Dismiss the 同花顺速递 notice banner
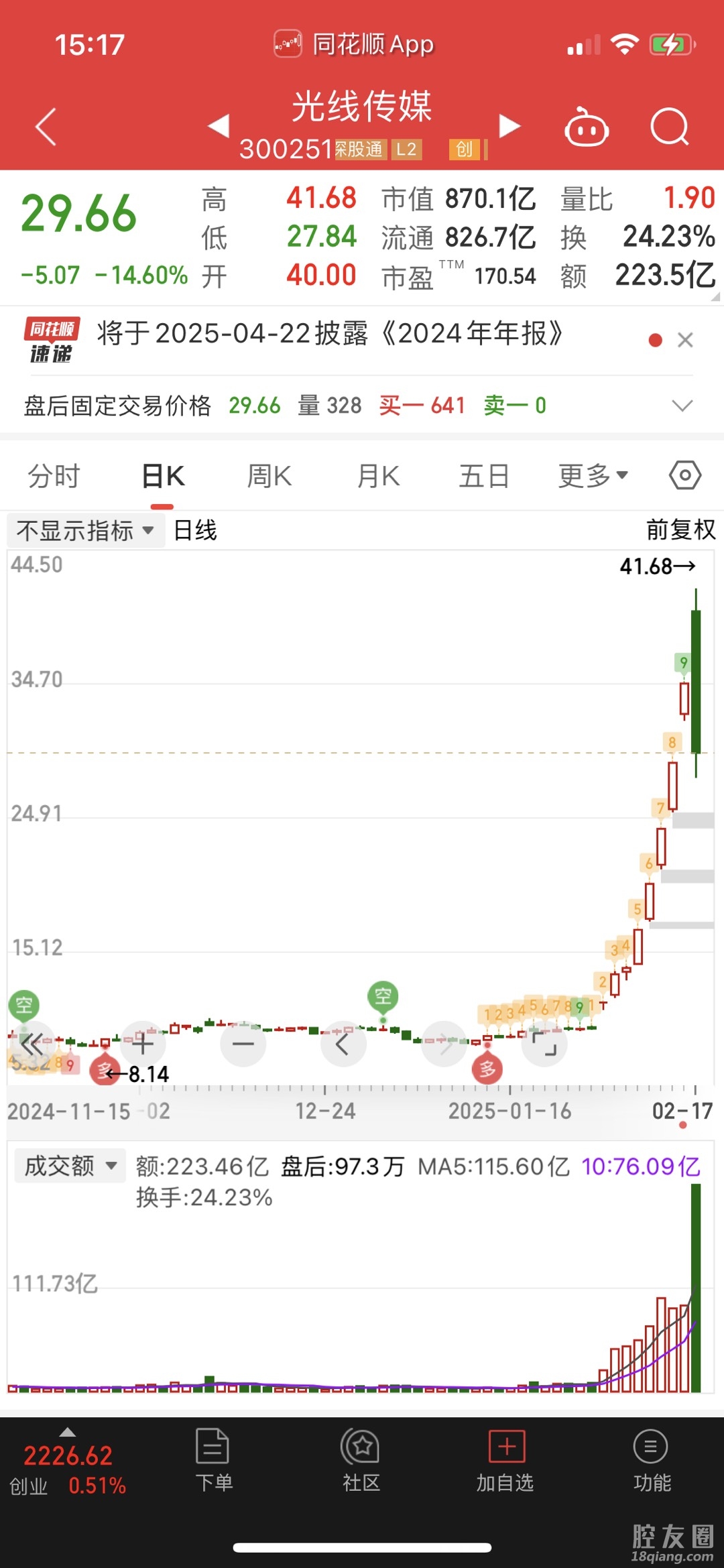Image resolution: width=724 pixels, height=1568 pixels. click(685, 341)
